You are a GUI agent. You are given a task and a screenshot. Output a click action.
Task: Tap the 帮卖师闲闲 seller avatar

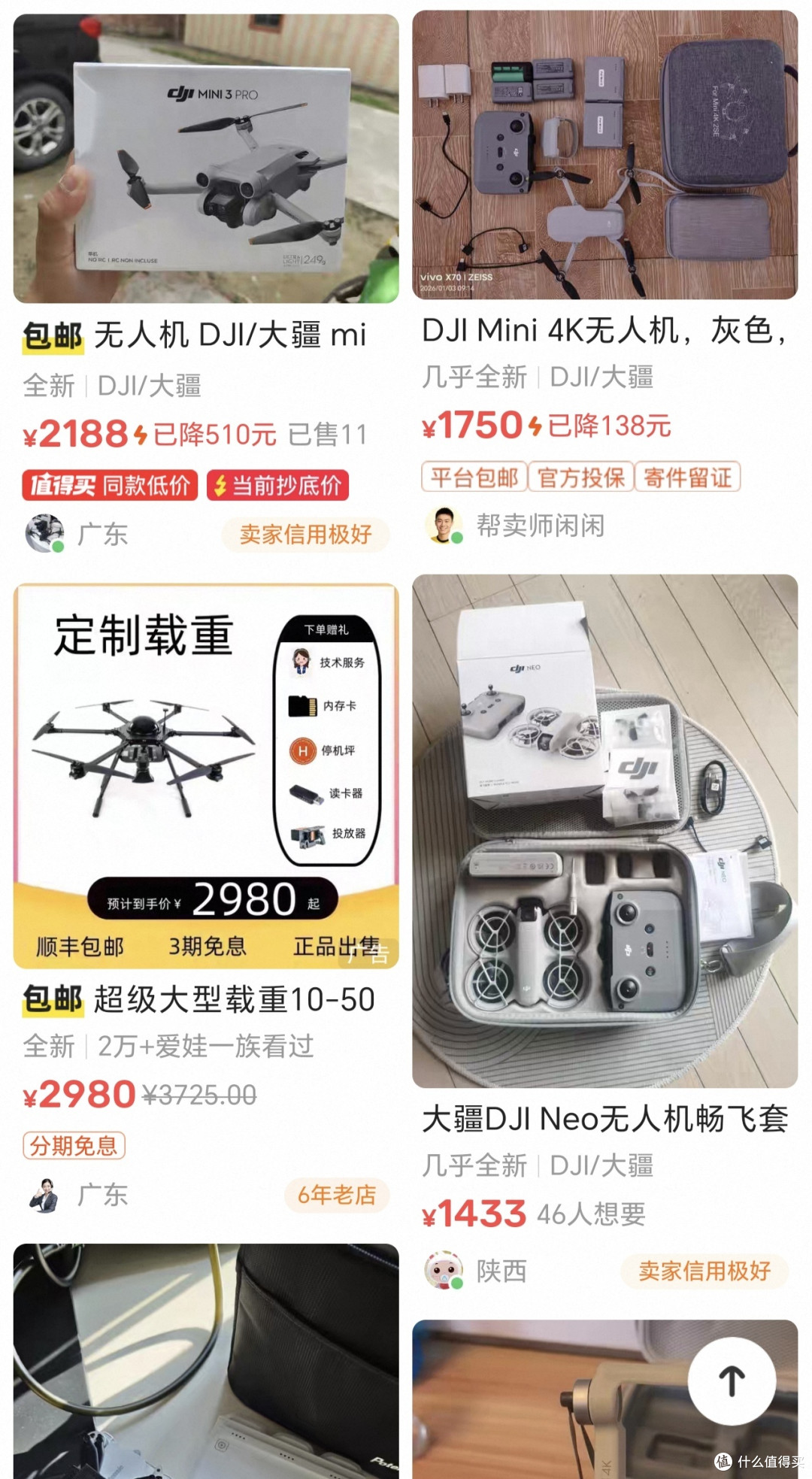[445, 525]
